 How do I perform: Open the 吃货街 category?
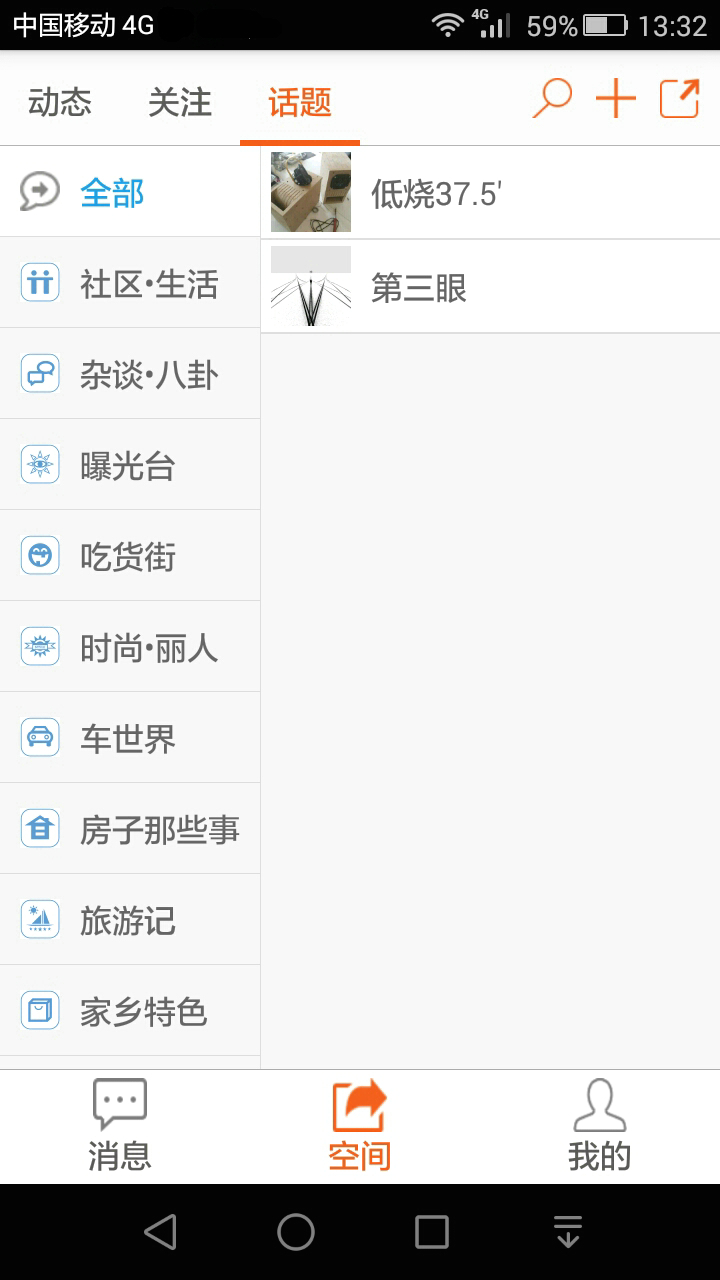pos(130,556)
